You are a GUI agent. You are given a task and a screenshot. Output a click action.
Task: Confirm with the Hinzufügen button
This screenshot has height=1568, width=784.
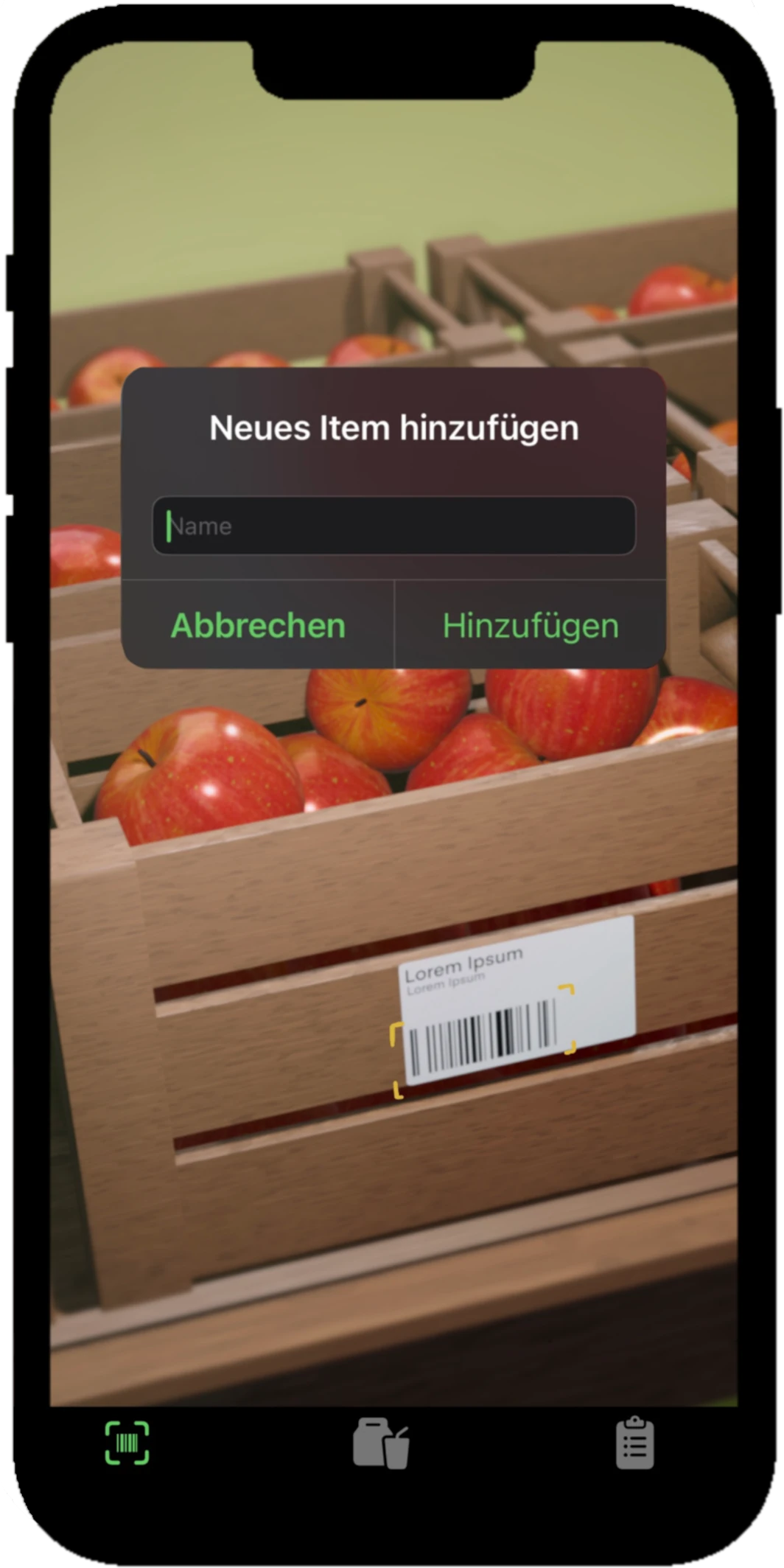[531, 625]
